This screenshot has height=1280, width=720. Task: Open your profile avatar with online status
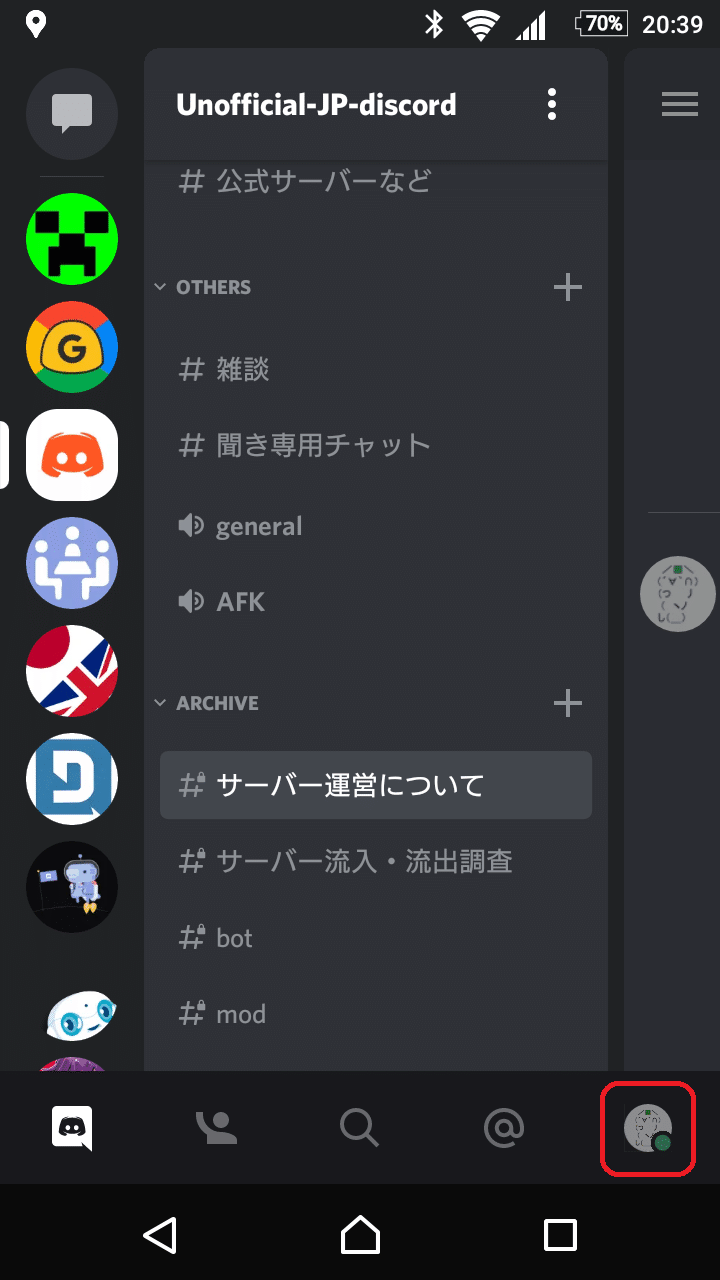(647, 1128)
